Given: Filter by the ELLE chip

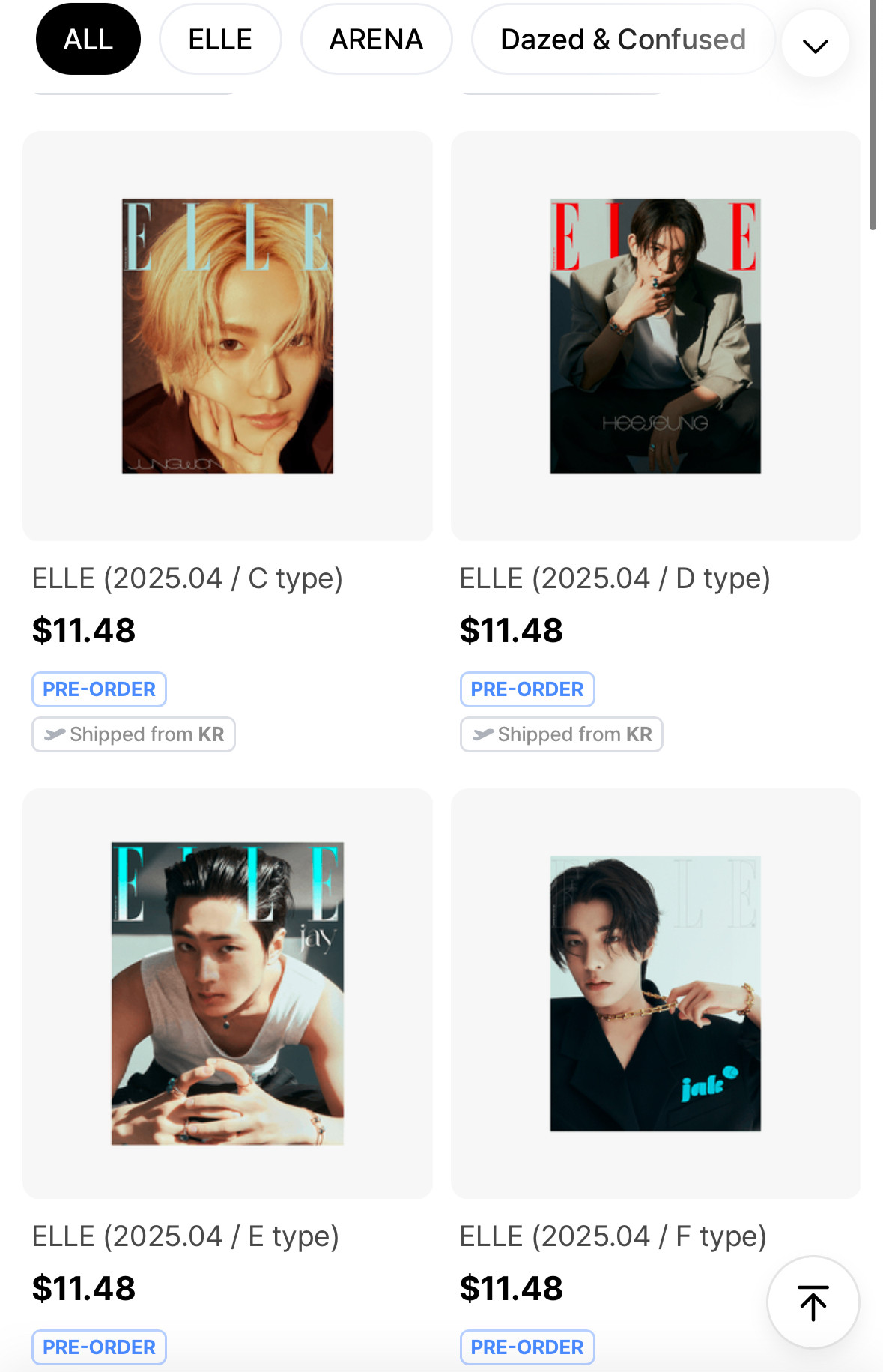Looking at the screenshot, I should click(x=220, y=39).
